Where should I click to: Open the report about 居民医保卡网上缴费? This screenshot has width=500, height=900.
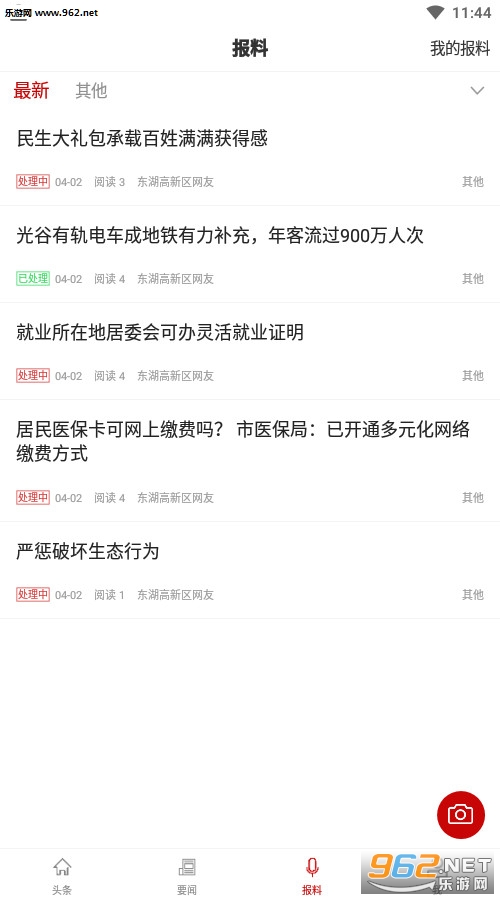click(x=250, y=461)
